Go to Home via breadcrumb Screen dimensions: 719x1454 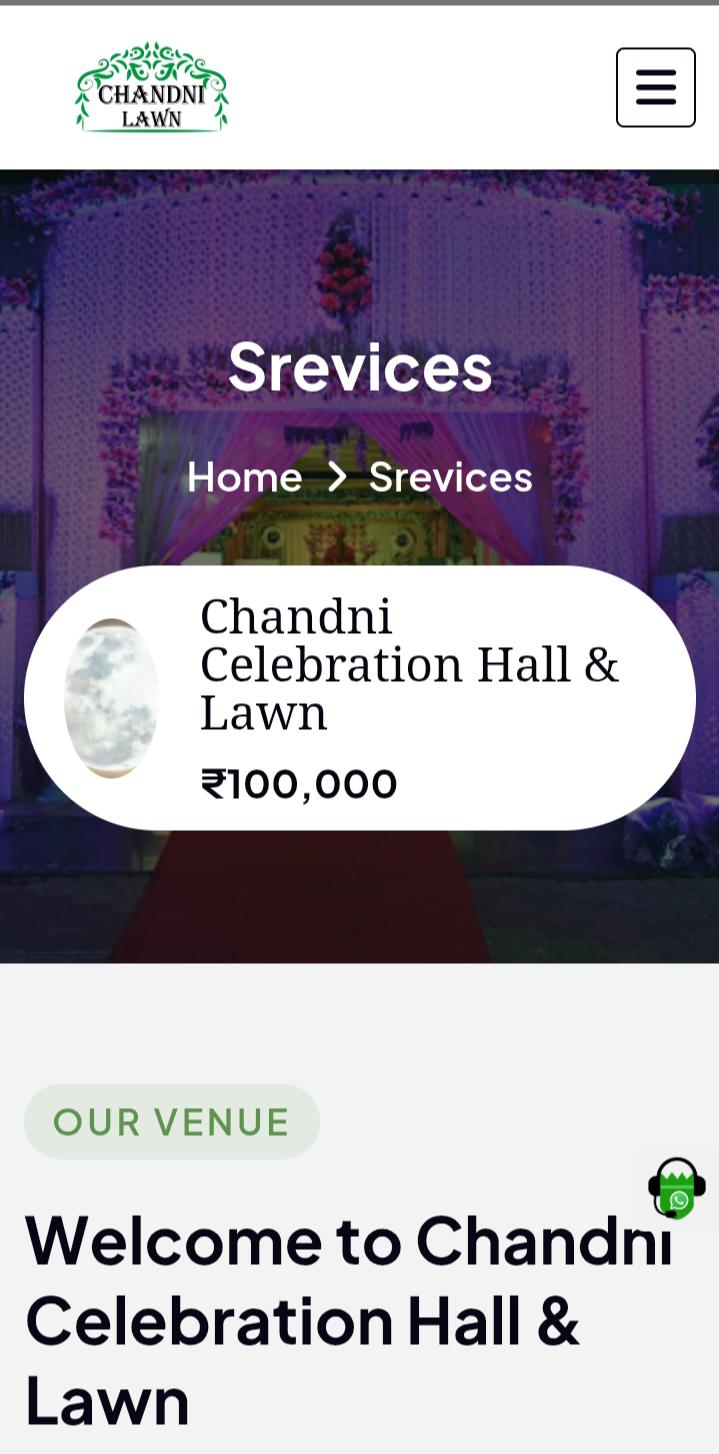coord(245,477)
